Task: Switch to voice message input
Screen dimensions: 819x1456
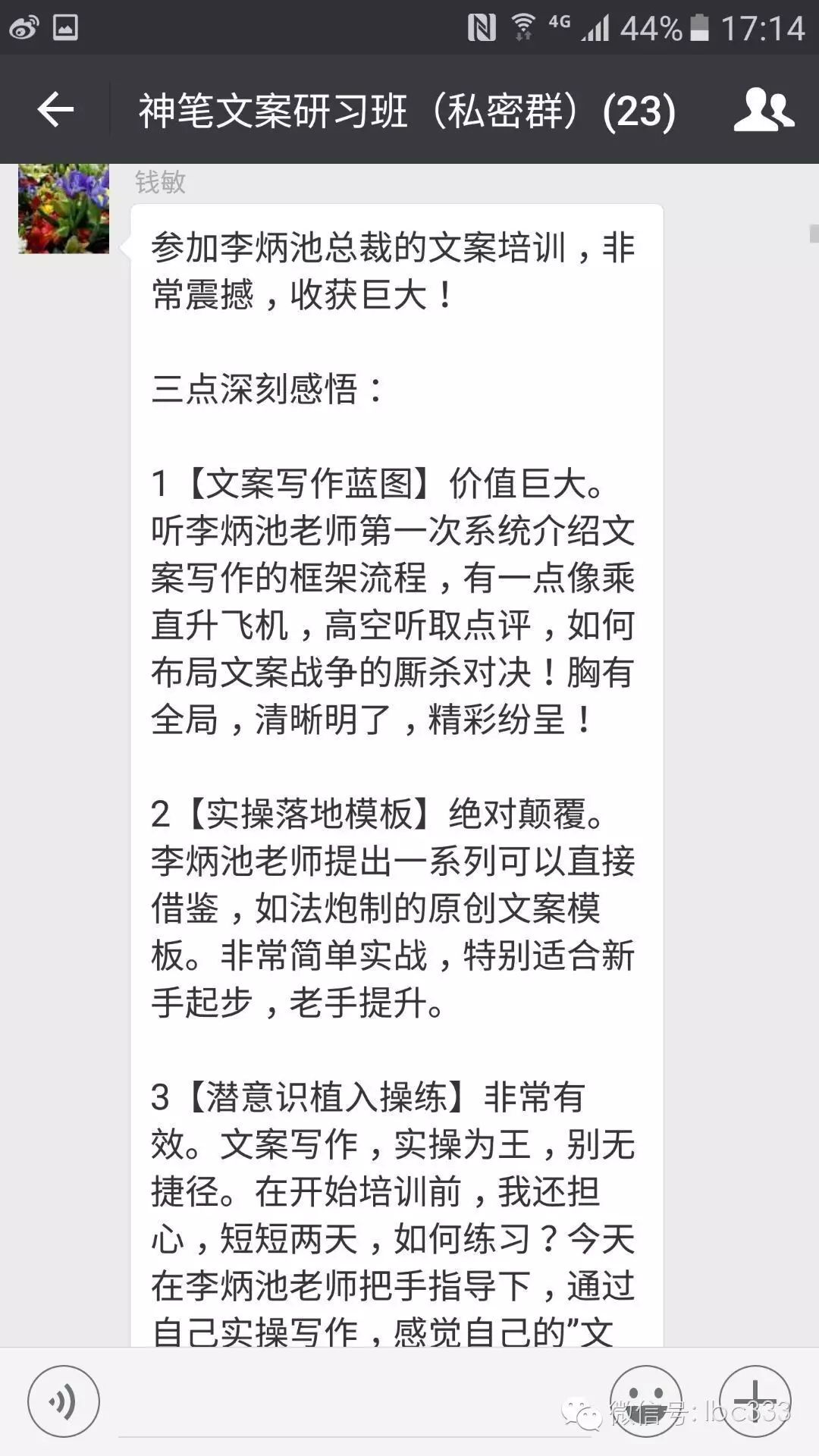Action: (x=64, y=1401)
